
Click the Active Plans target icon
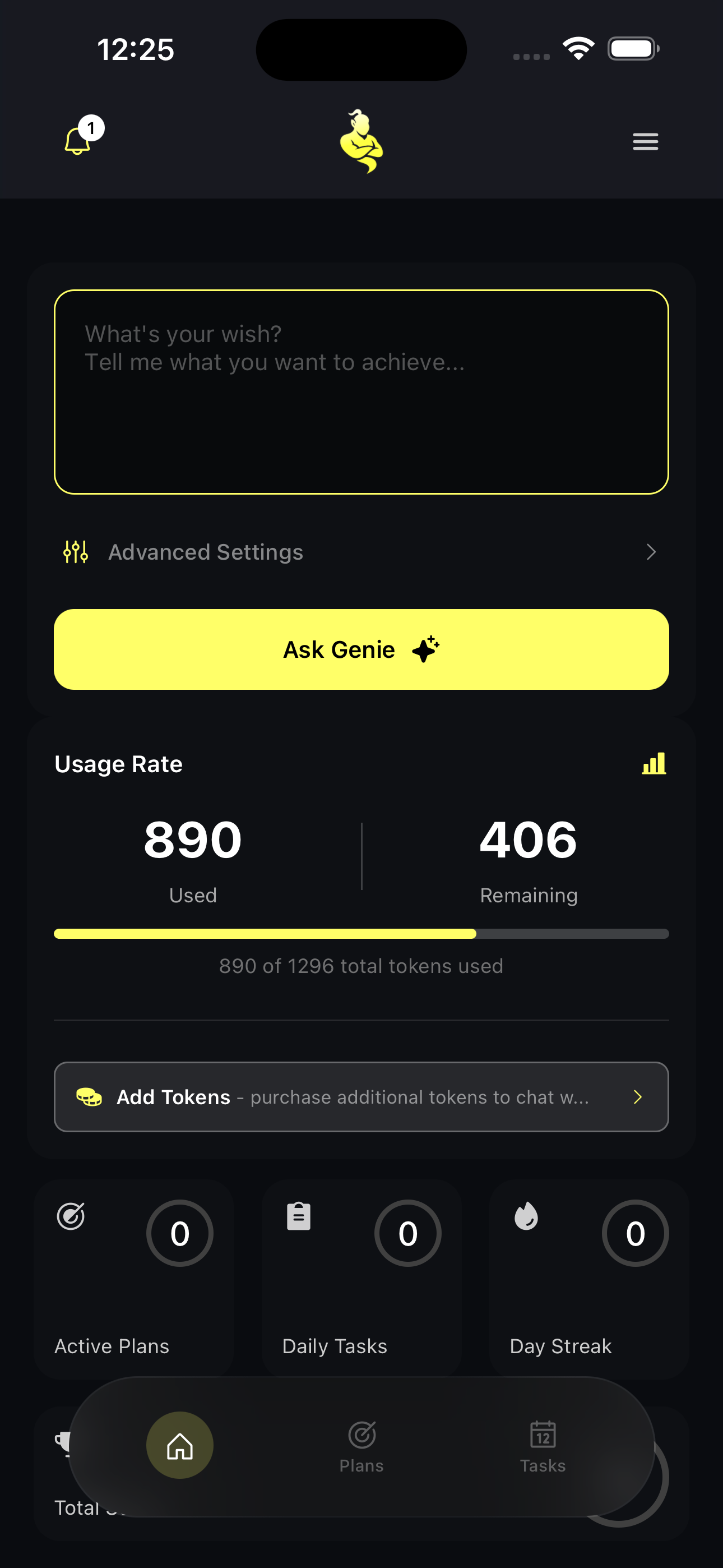[x=71, y=1217]
